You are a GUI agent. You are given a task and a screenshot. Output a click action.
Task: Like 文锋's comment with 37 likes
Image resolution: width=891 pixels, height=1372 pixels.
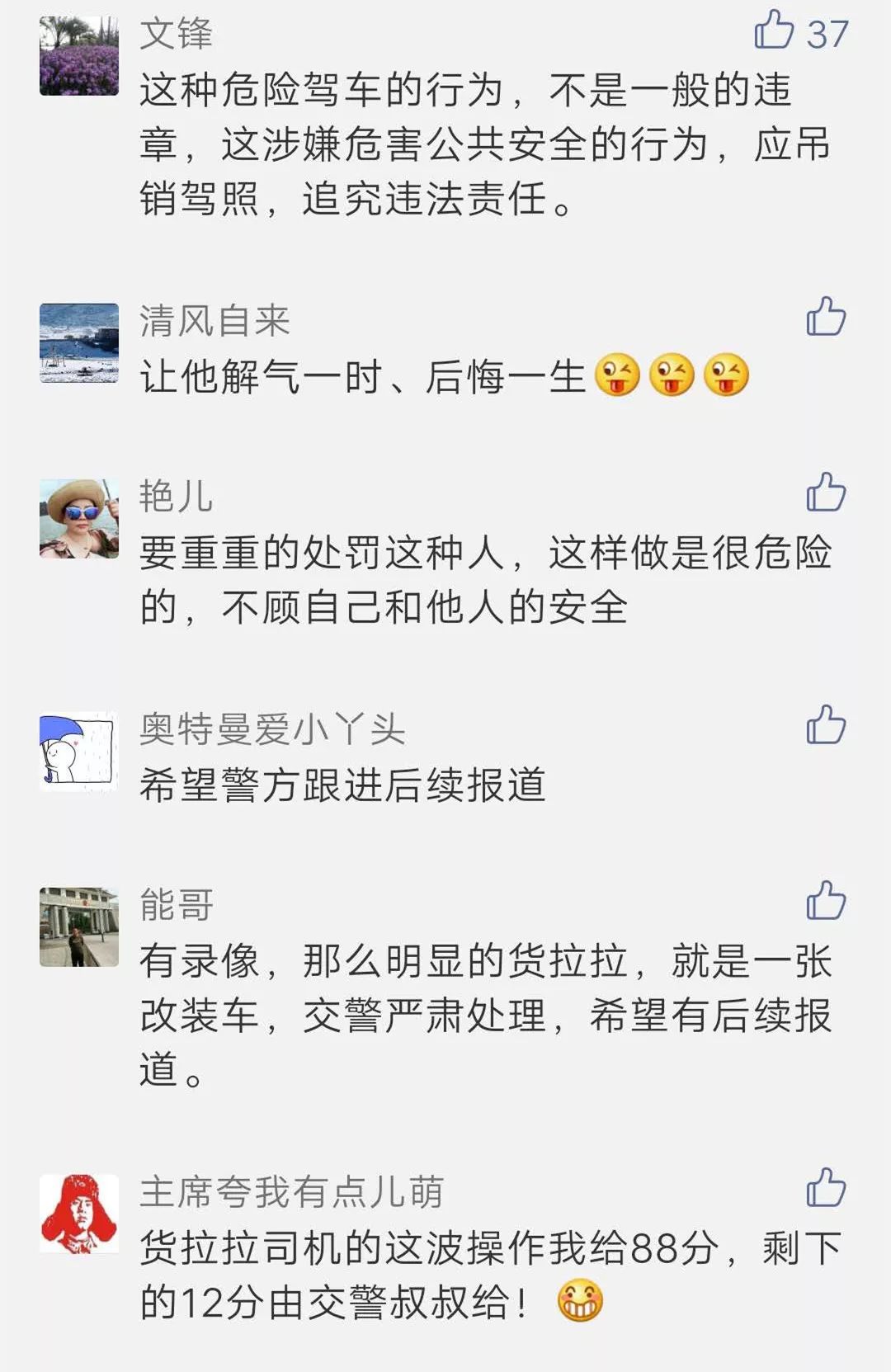click(x=774, y=31)
